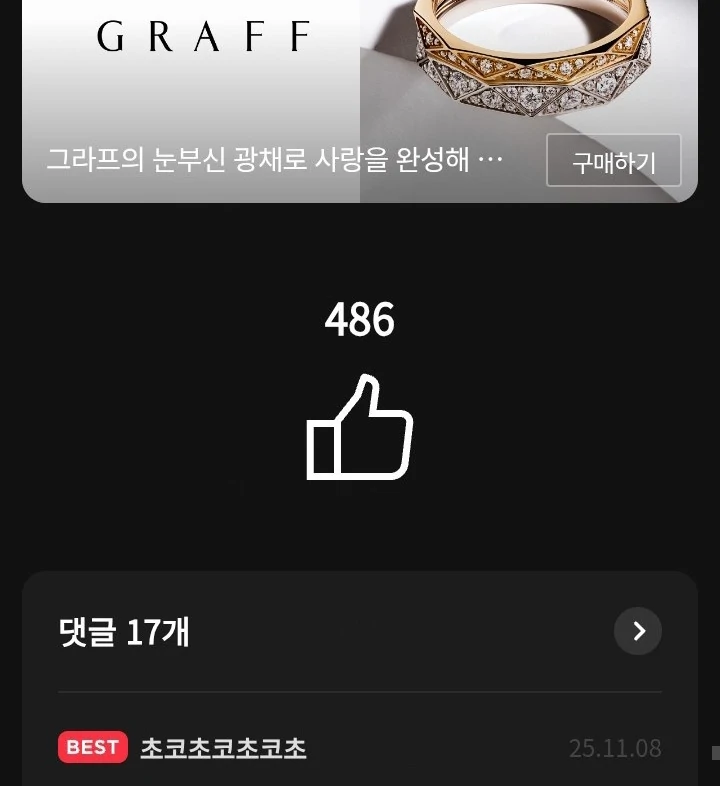Open the profile of commenter 초코초코초코초
The height and width of the screenshot is (786, 720).
(x=223, y=748)
